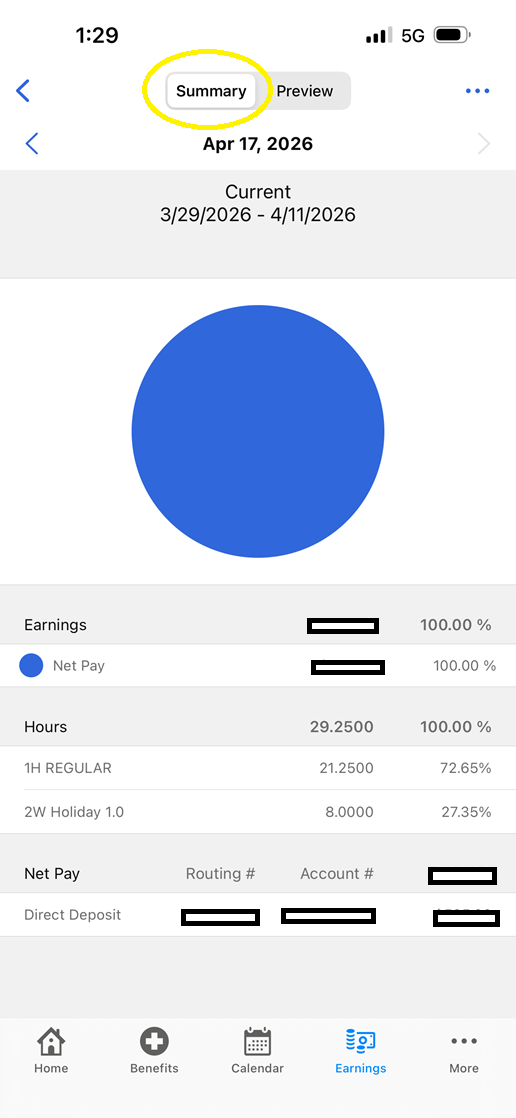Screen dimensions: 516x1118
Task: Select the Earnings tab
Action: pos(361,1050)
